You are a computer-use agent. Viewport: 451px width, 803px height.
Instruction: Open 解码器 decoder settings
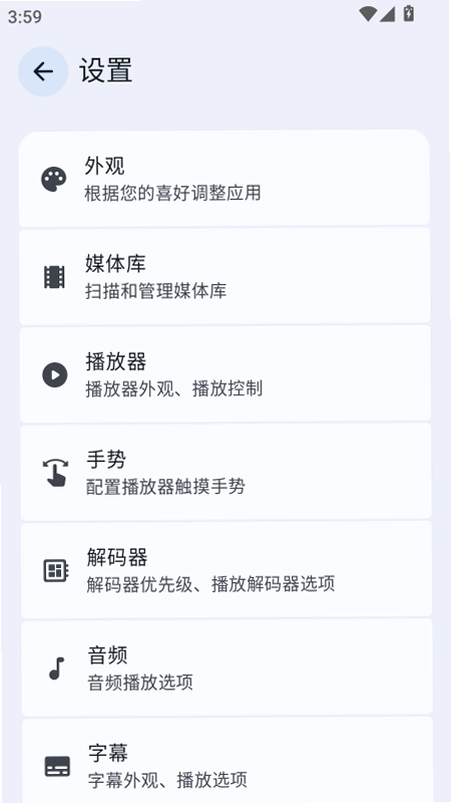[x=226, y=569]
